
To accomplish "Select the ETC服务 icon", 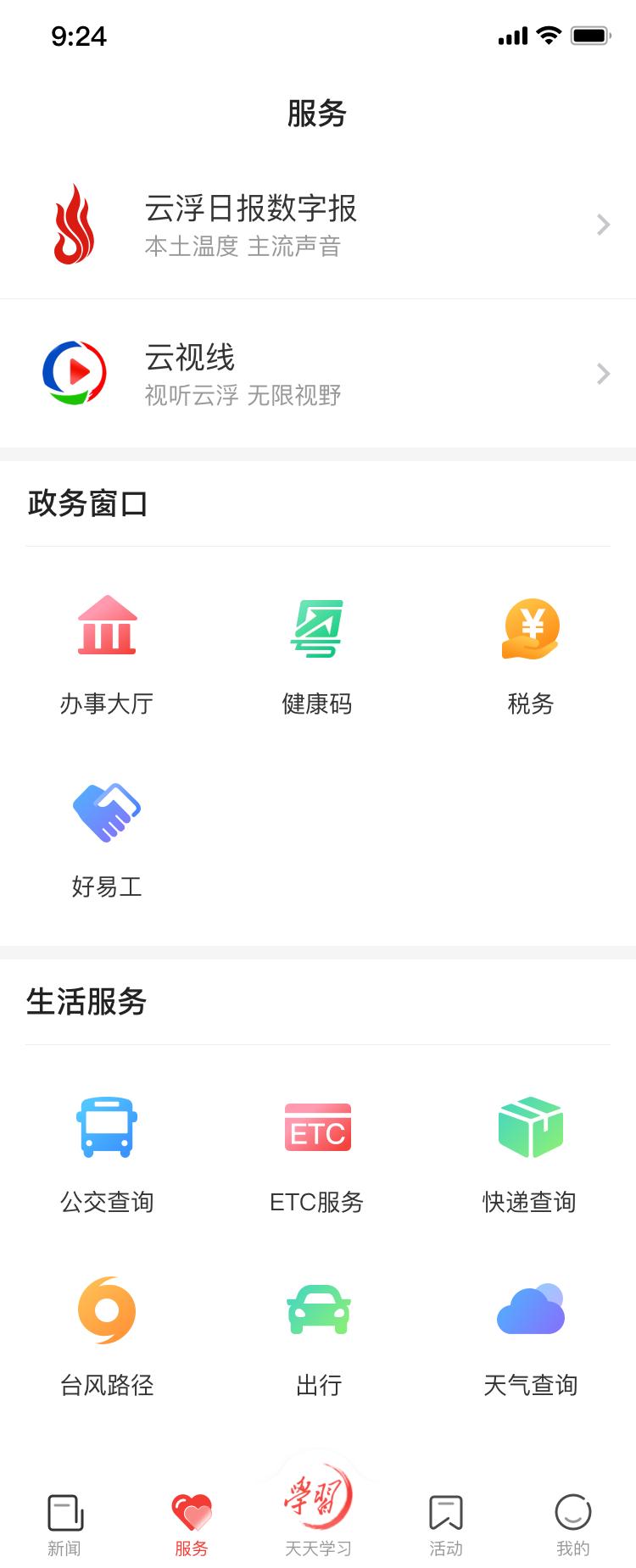I will (x=318, y=1127).
